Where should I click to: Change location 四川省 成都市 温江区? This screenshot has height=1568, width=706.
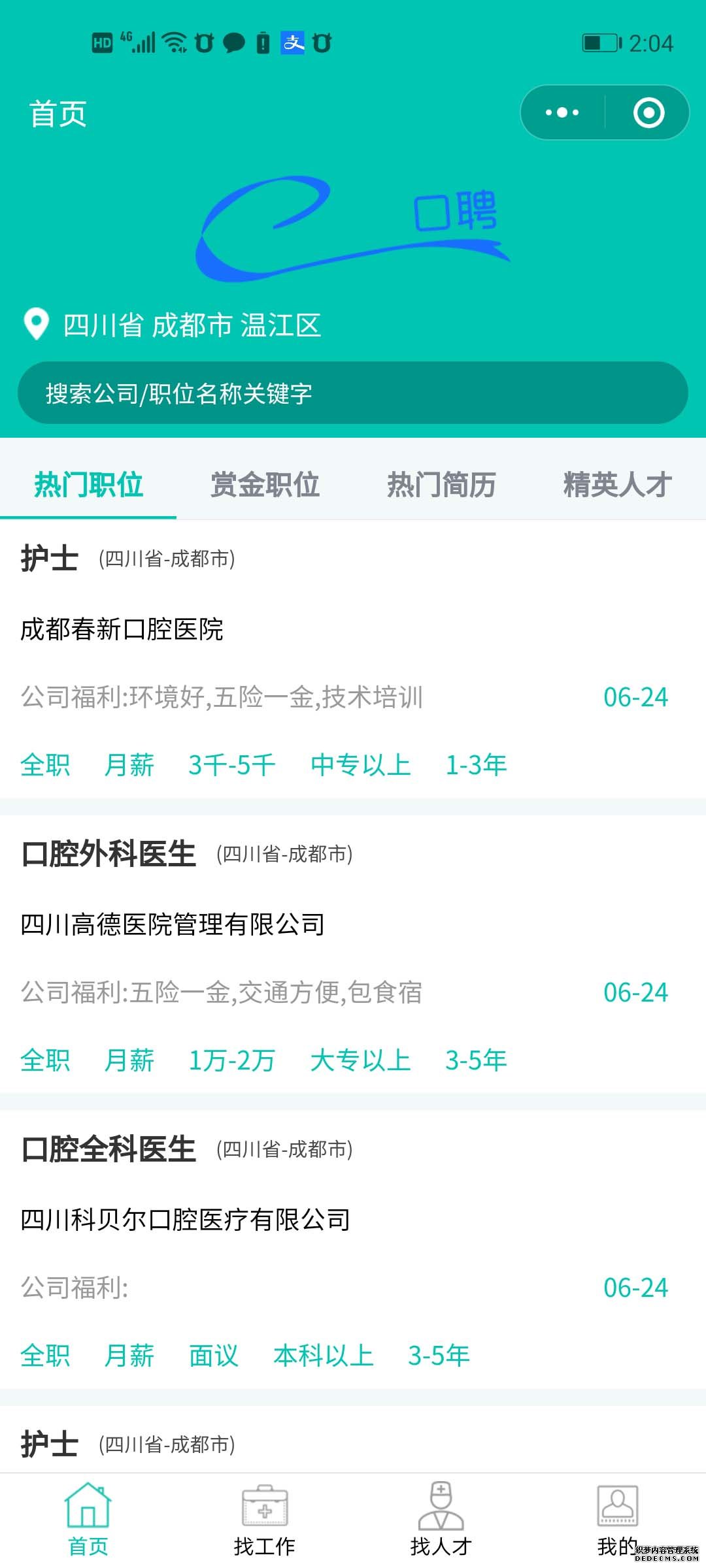(191, 325)
